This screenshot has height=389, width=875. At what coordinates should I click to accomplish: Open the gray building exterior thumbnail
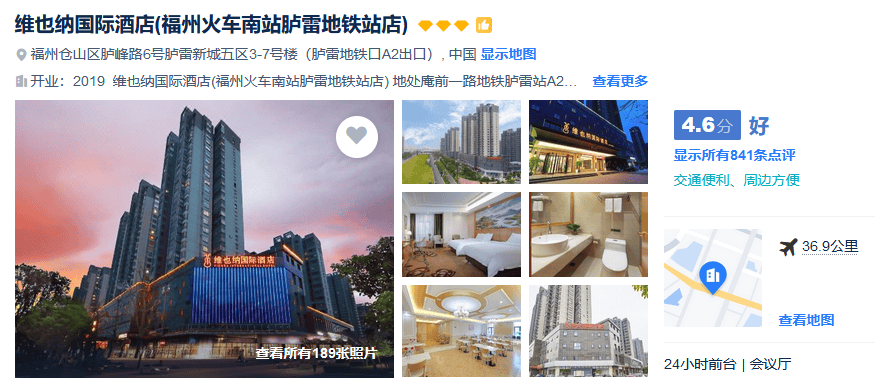[588, 332]
